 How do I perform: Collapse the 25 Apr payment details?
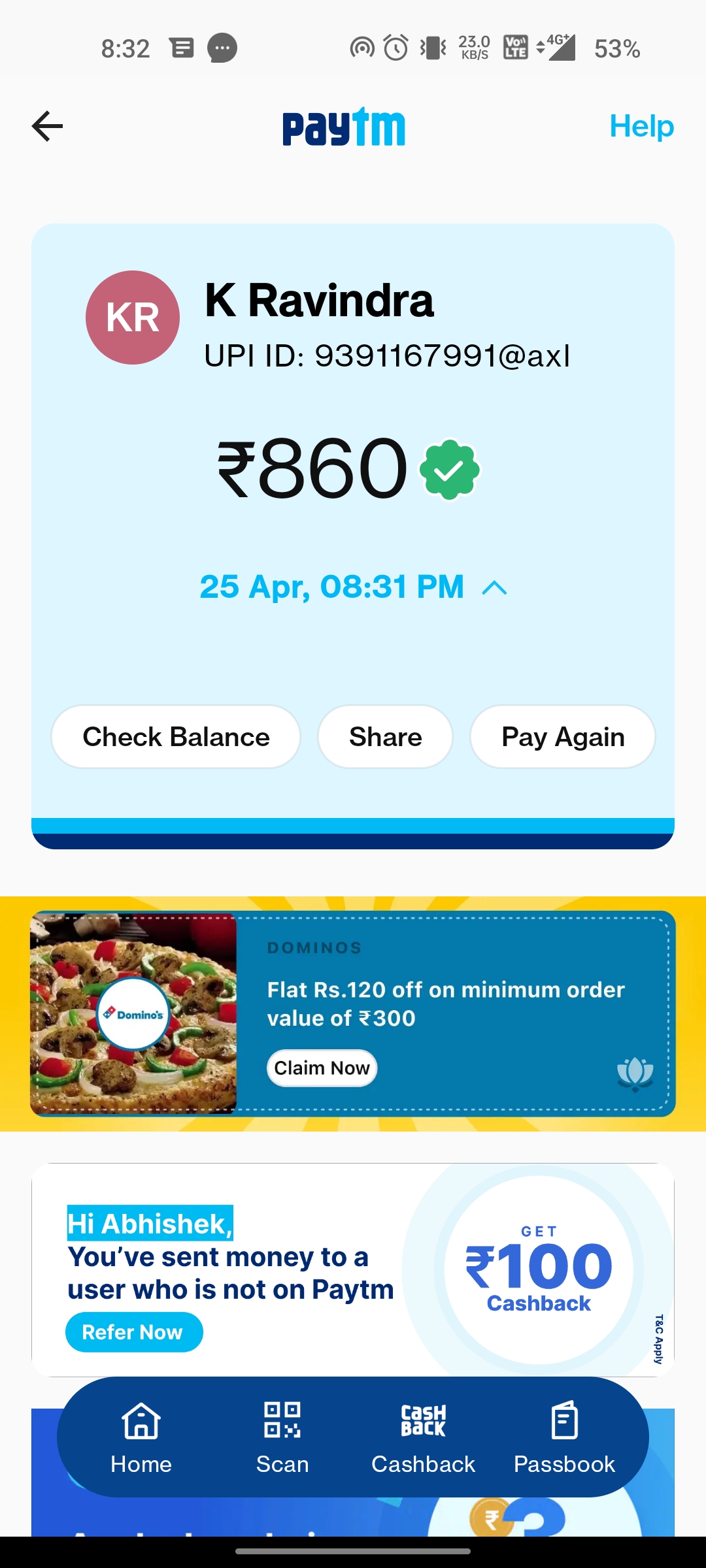[x=494, y=588]
